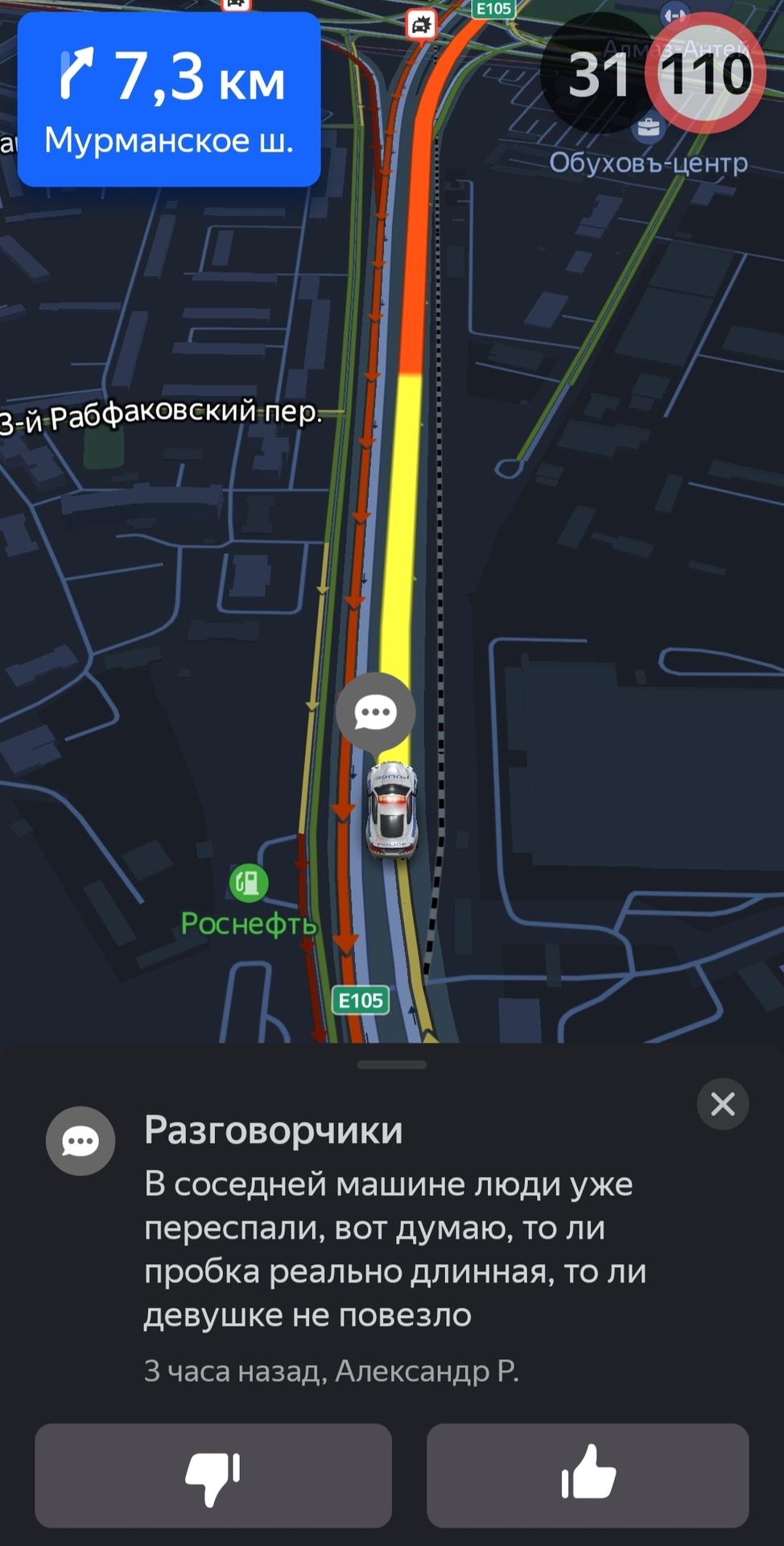Open the Мурманское ш. maneuver panel
The height and width of the screenshot is (1546, 784).
point(169,99)
